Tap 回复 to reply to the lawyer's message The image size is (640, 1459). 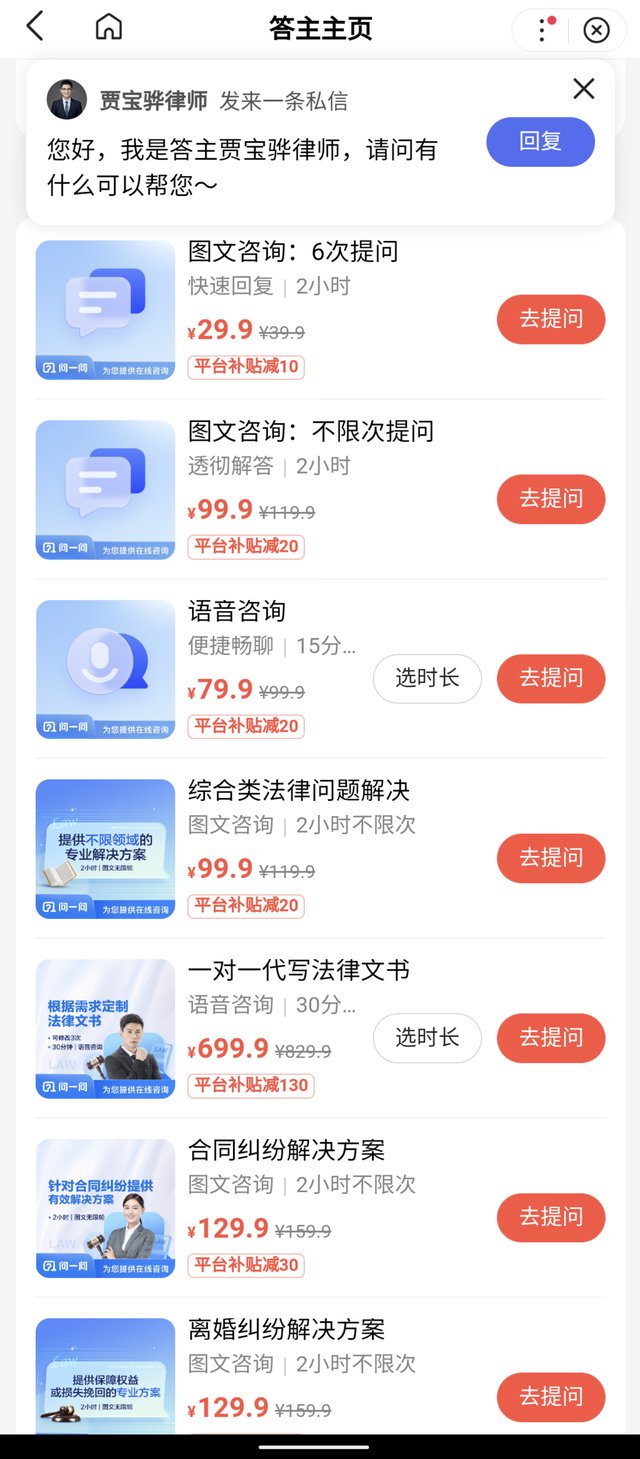pyautogui.click(x=540, y=142)
